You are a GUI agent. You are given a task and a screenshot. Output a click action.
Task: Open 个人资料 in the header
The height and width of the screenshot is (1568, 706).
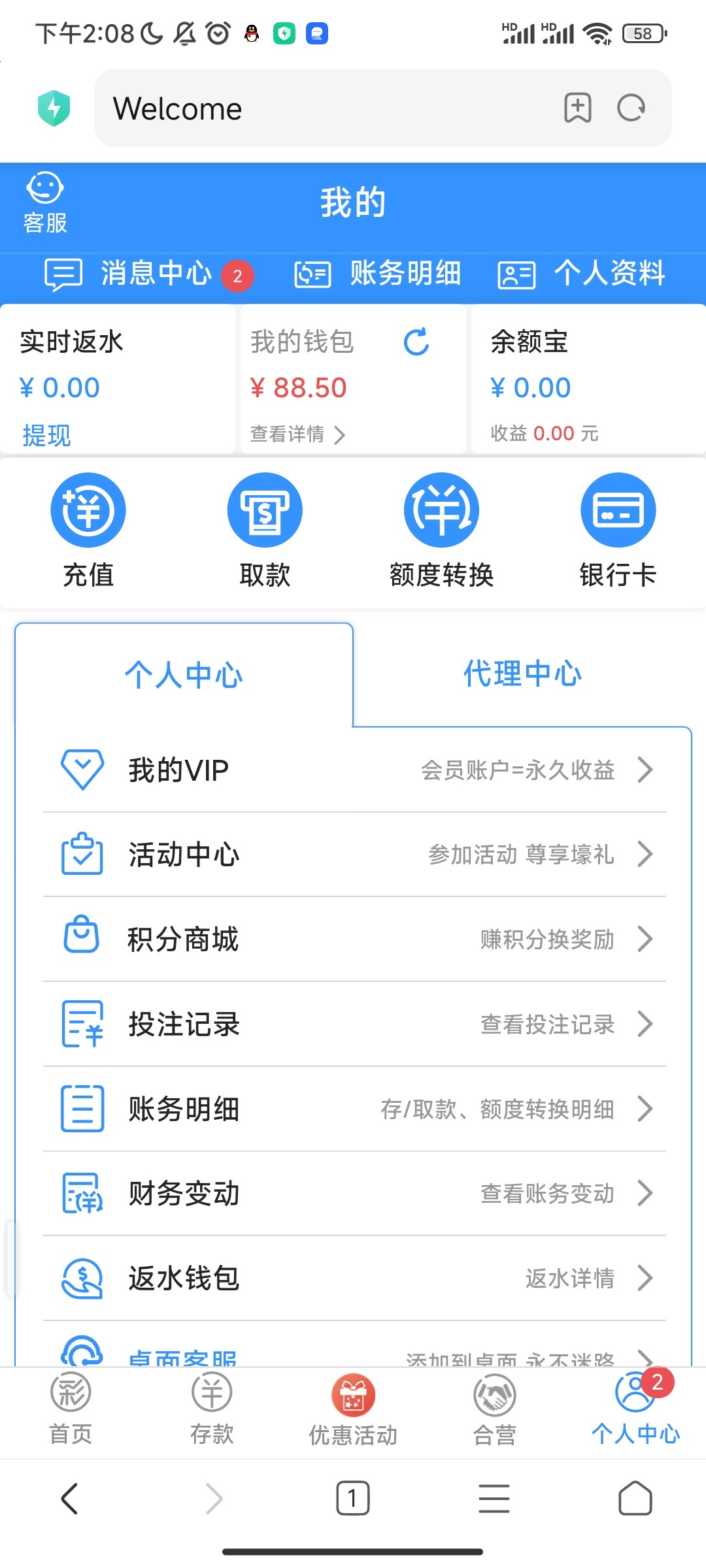point(581,274)
